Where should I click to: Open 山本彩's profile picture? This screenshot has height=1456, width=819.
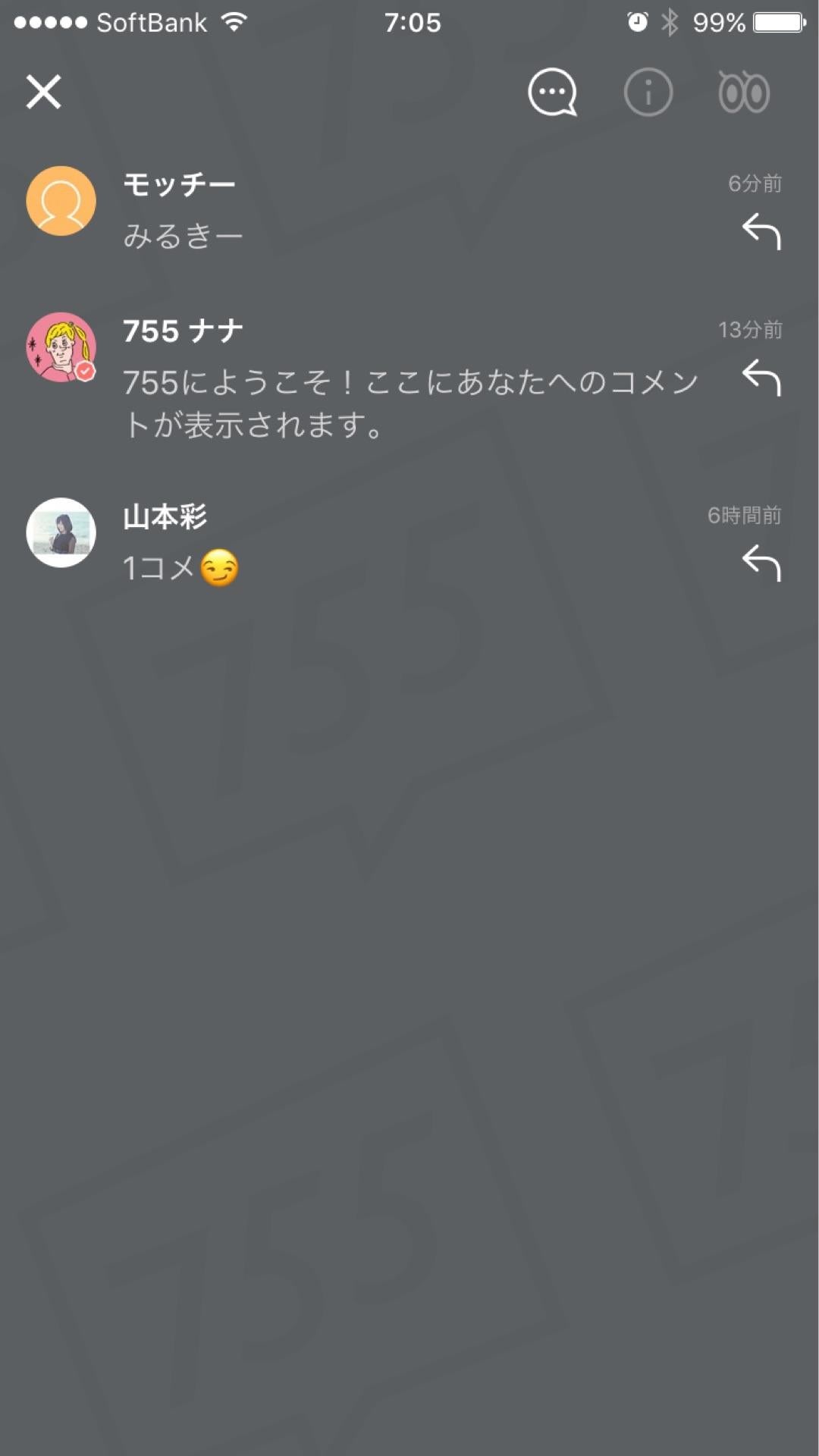(x=61, y=533)
